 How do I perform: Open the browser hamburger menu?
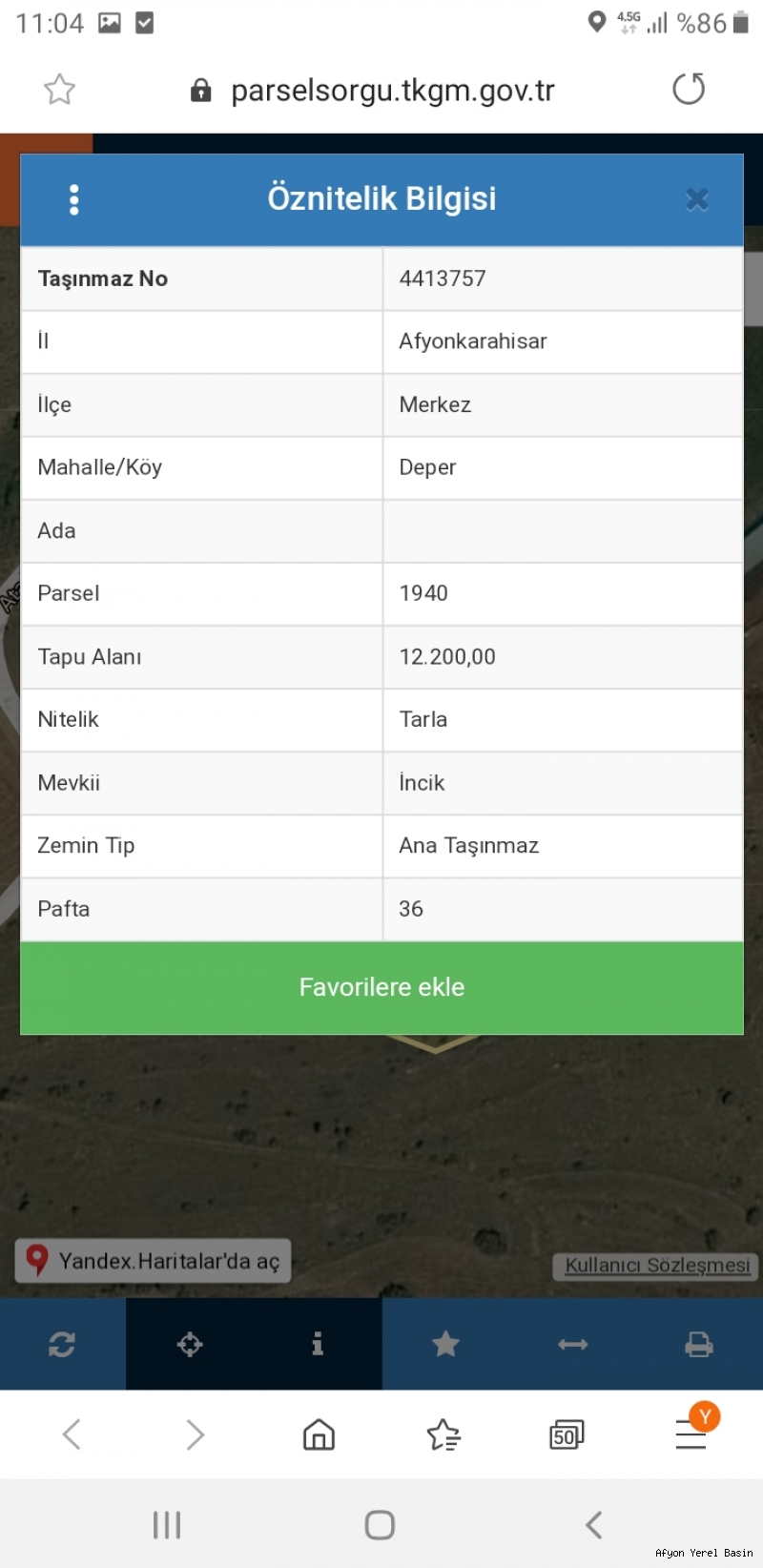[691, 1434]
